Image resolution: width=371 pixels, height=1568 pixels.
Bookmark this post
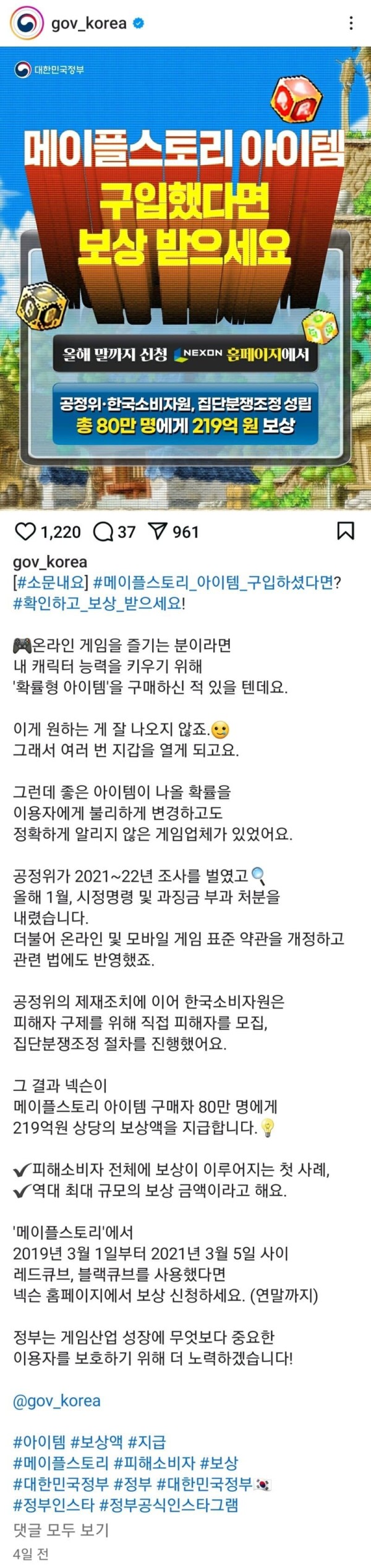point(346,532)
